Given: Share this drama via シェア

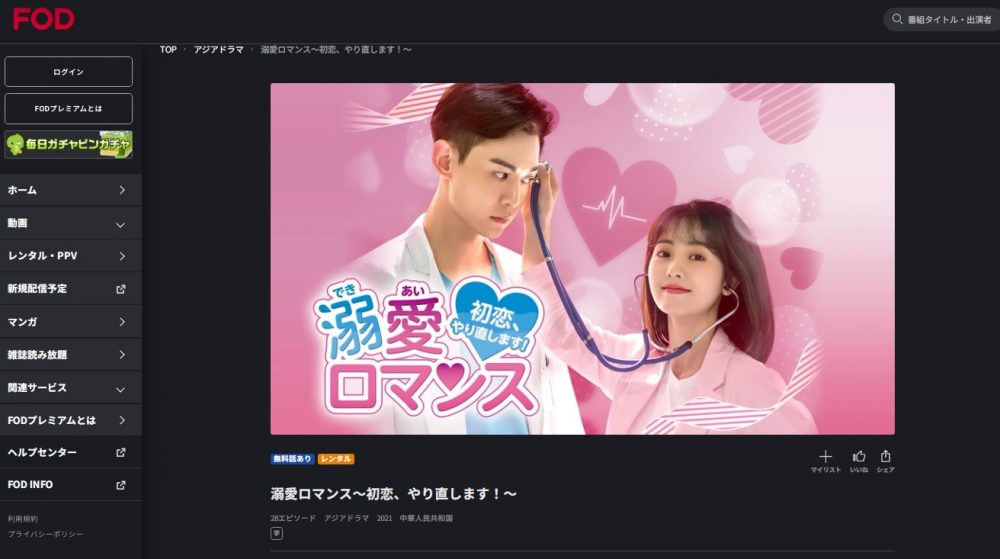Looking at the screenshot, I should [x=885, y=460].
